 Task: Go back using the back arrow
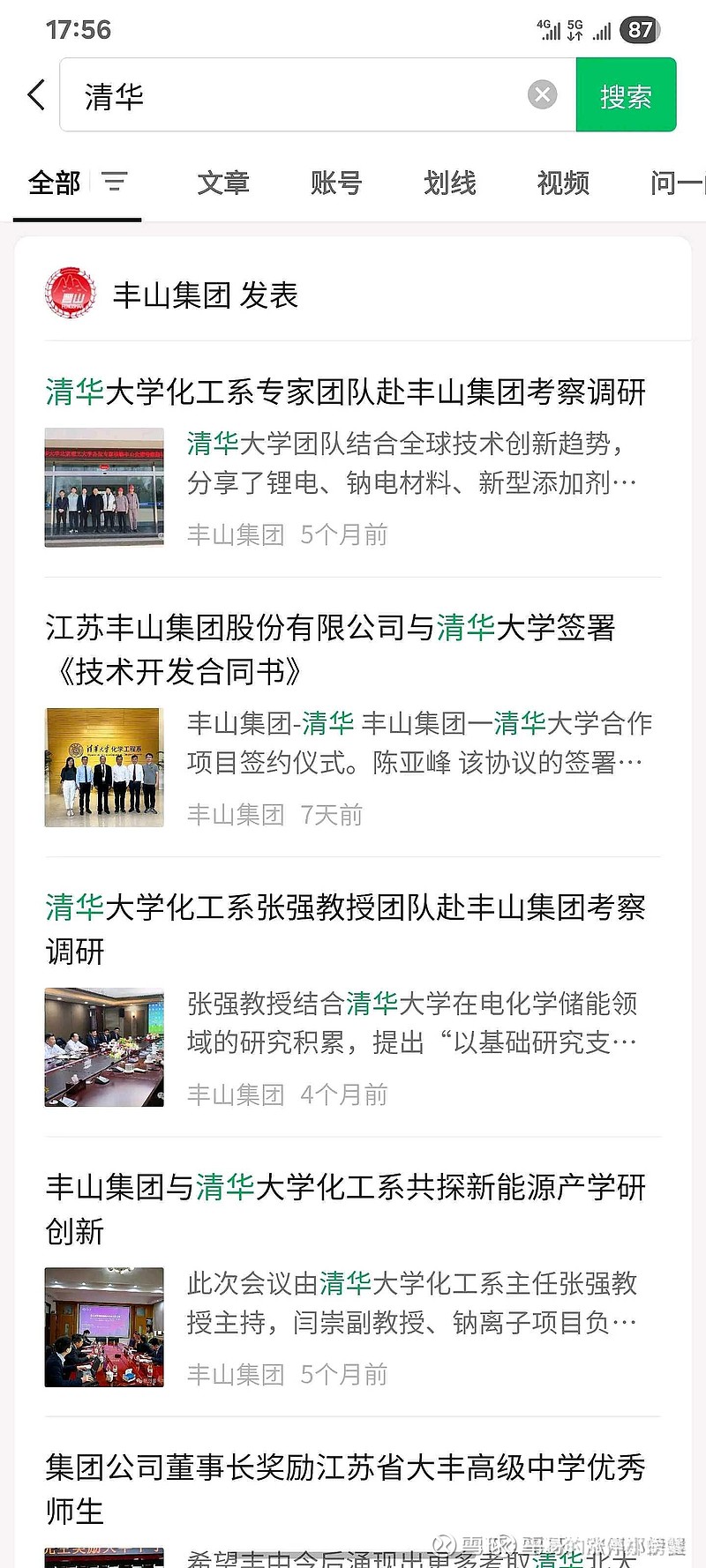36,95
